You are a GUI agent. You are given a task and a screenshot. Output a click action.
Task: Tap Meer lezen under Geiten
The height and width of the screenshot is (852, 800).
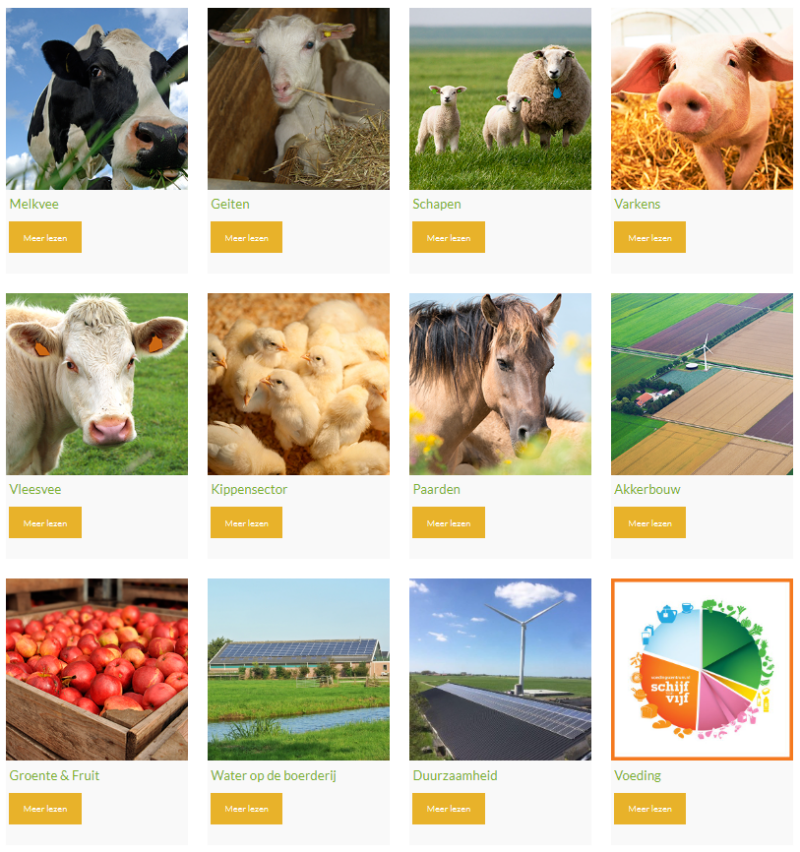[246, 238]
